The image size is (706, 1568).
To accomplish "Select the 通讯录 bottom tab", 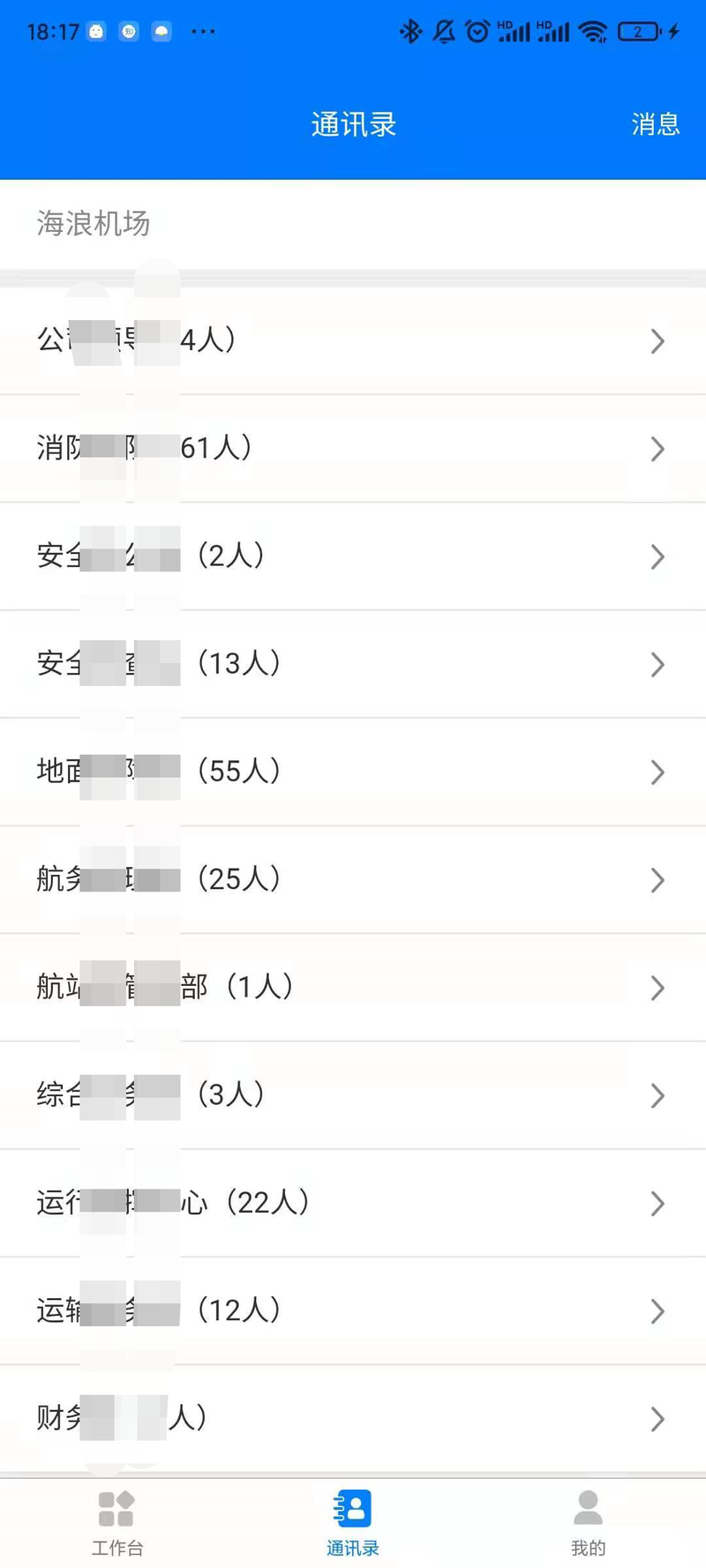I will [x=352, y=1523].
